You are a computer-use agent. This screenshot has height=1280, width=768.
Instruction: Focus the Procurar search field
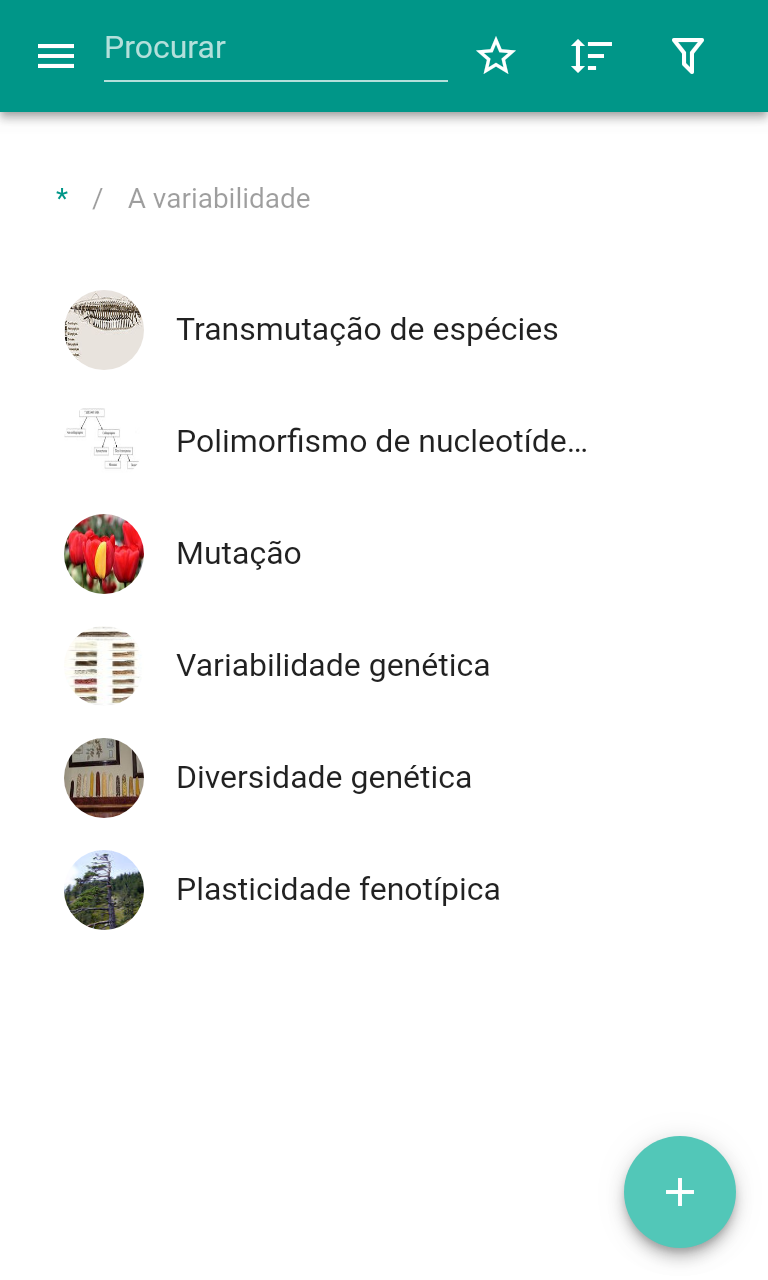275,50
